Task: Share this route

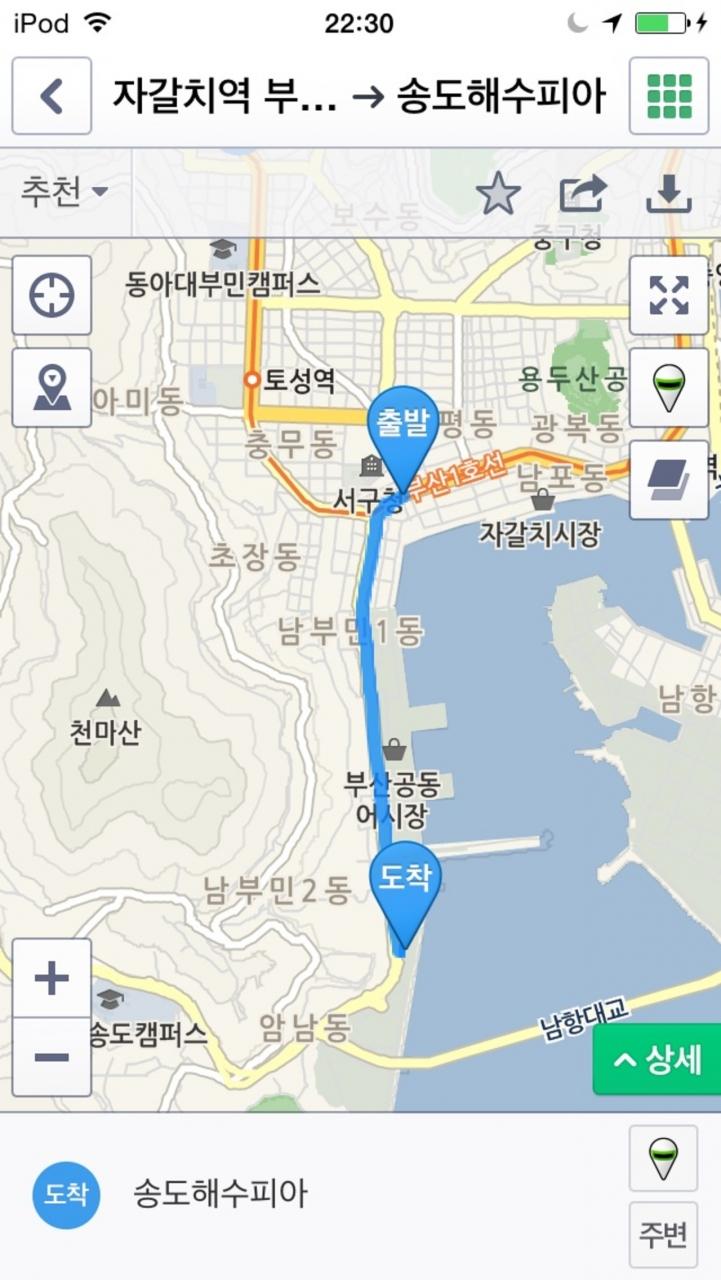Action: (x=583, y=193)
